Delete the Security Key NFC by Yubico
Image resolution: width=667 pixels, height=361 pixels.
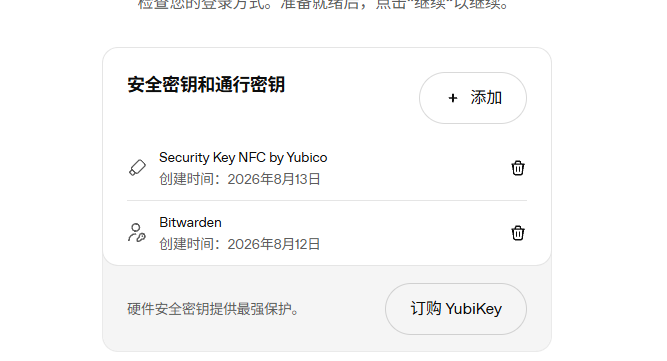(x=518, y=168)
